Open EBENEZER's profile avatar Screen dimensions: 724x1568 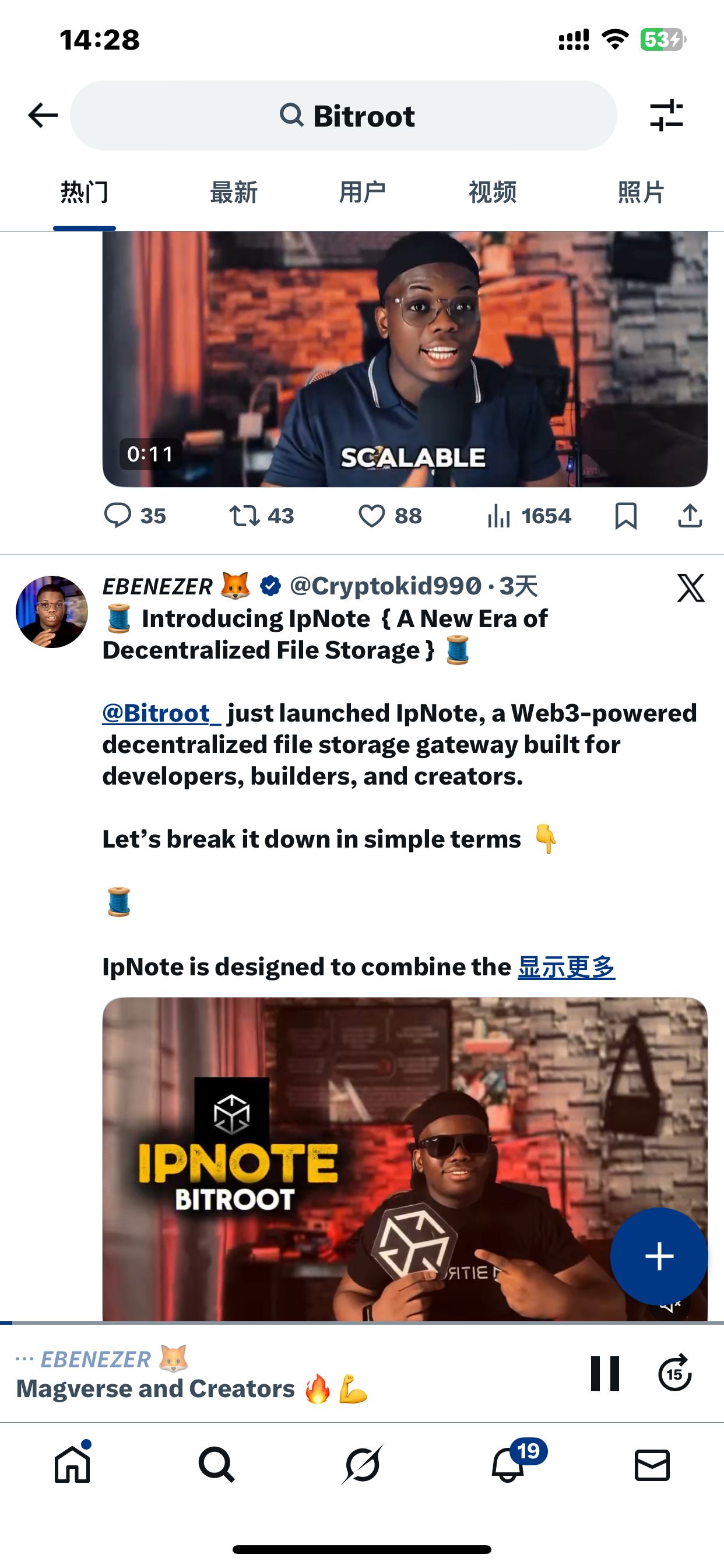52,612
